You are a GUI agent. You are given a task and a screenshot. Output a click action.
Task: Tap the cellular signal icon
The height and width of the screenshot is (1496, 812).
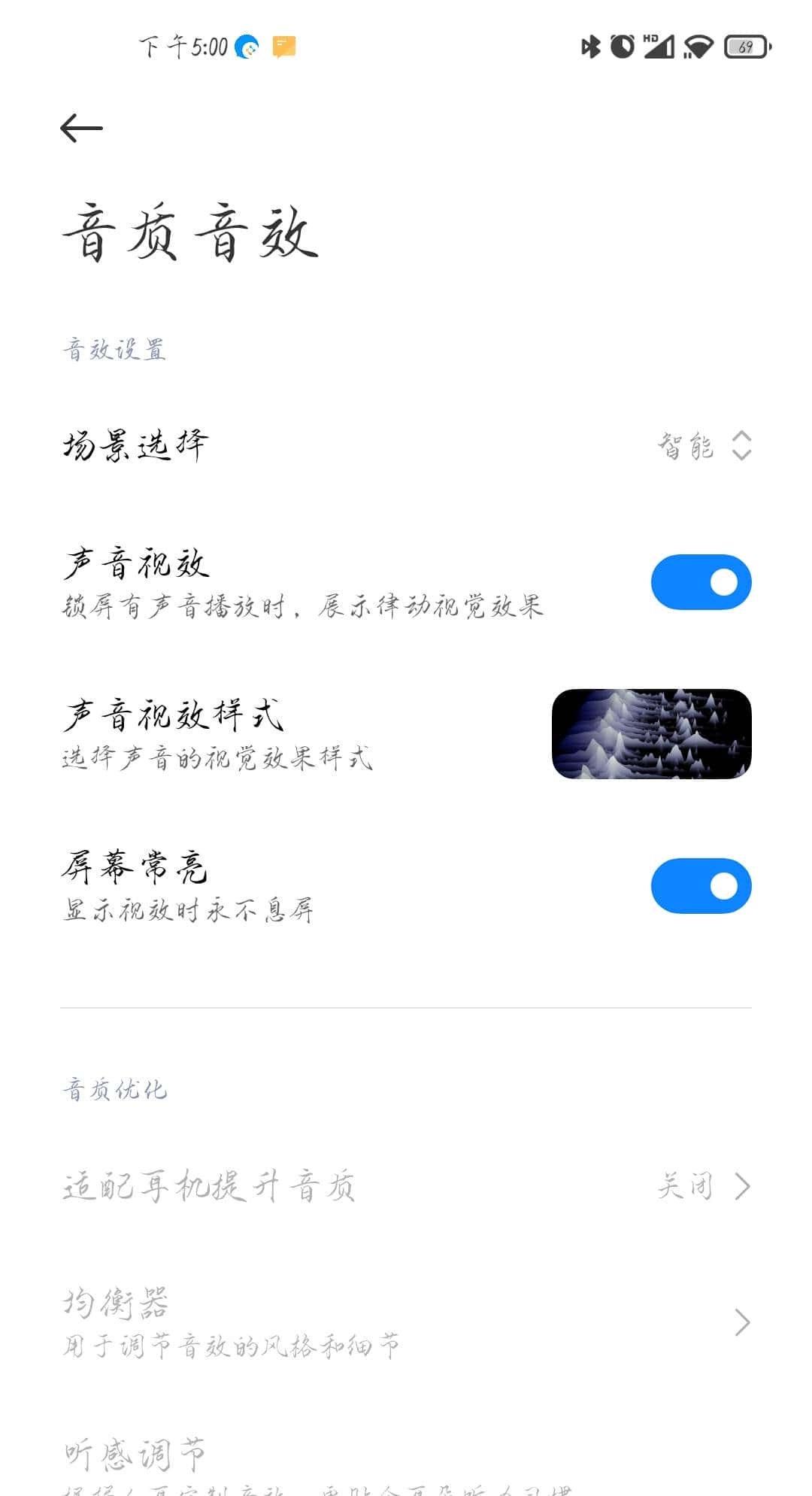tap(662, 49)
